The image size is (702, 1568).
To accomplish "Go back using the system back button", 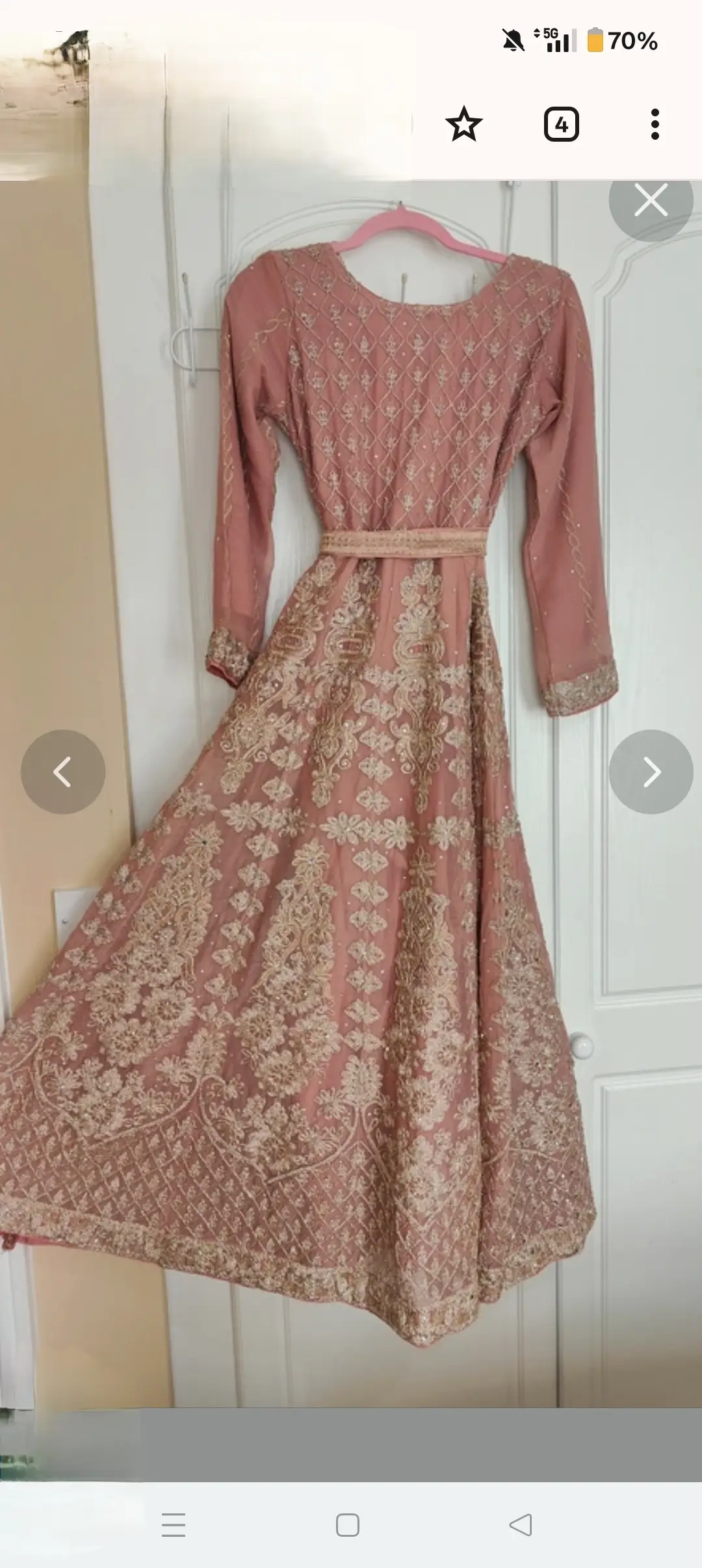I will (521, 1524).
